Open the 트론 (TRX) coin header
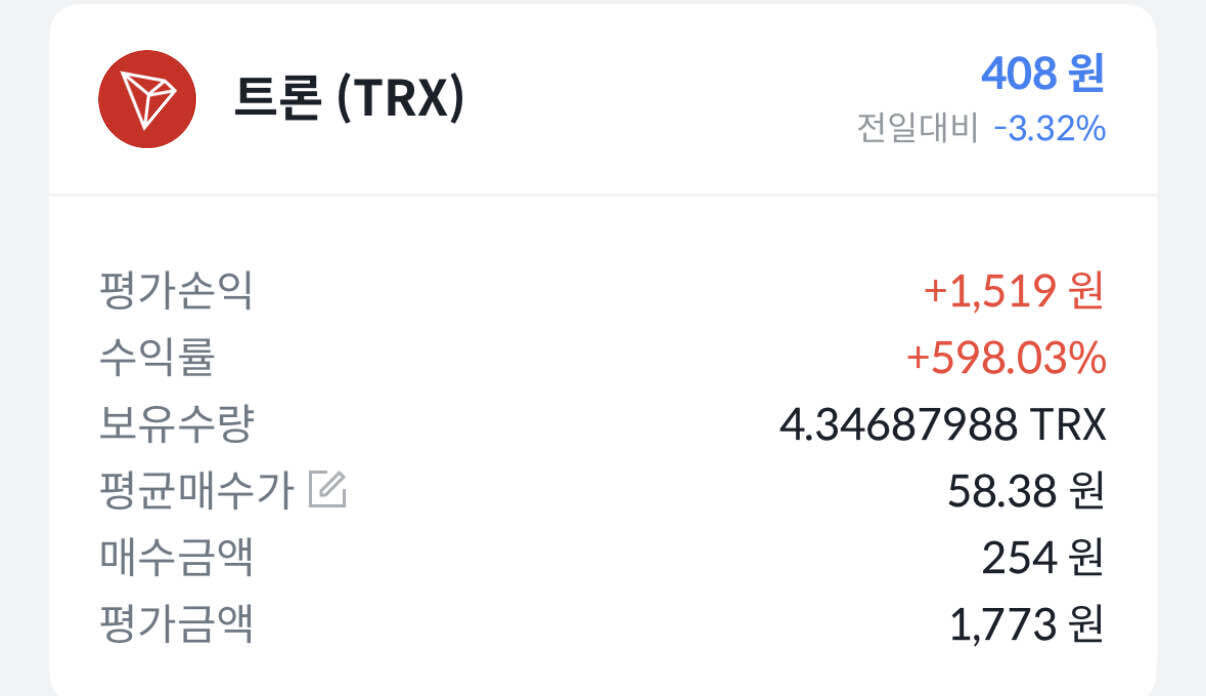 [349, 99]
